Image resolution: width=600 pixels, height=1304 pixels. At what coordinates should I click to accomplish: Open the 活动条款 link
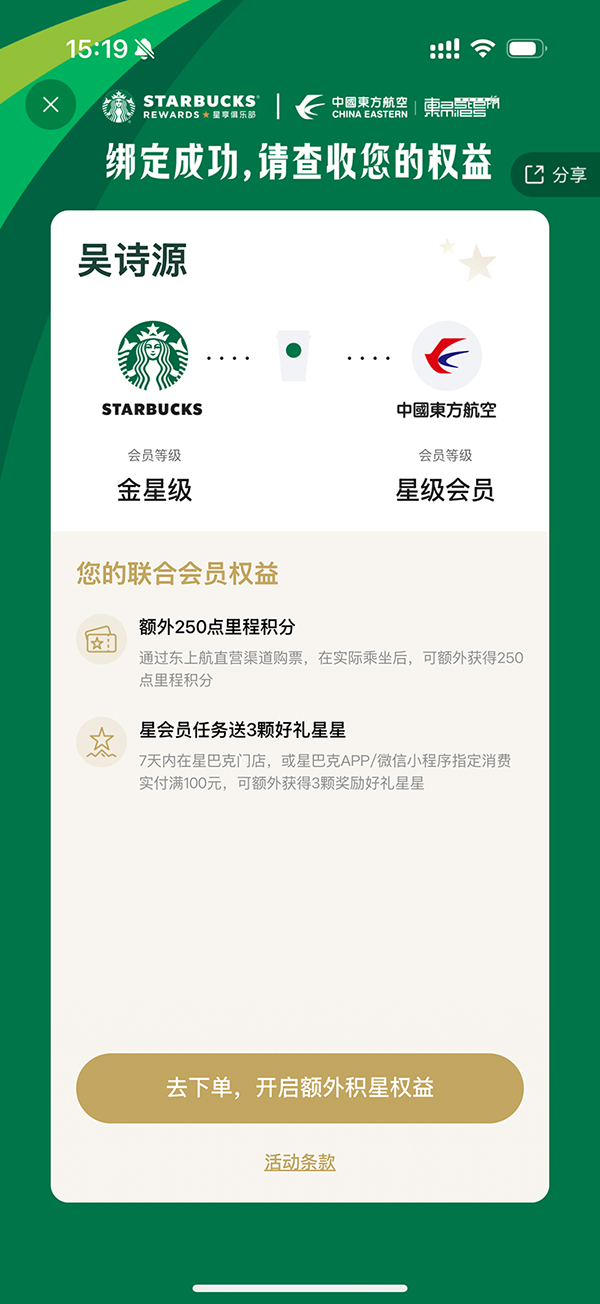pyautogui.click(x=300, y=1163)
